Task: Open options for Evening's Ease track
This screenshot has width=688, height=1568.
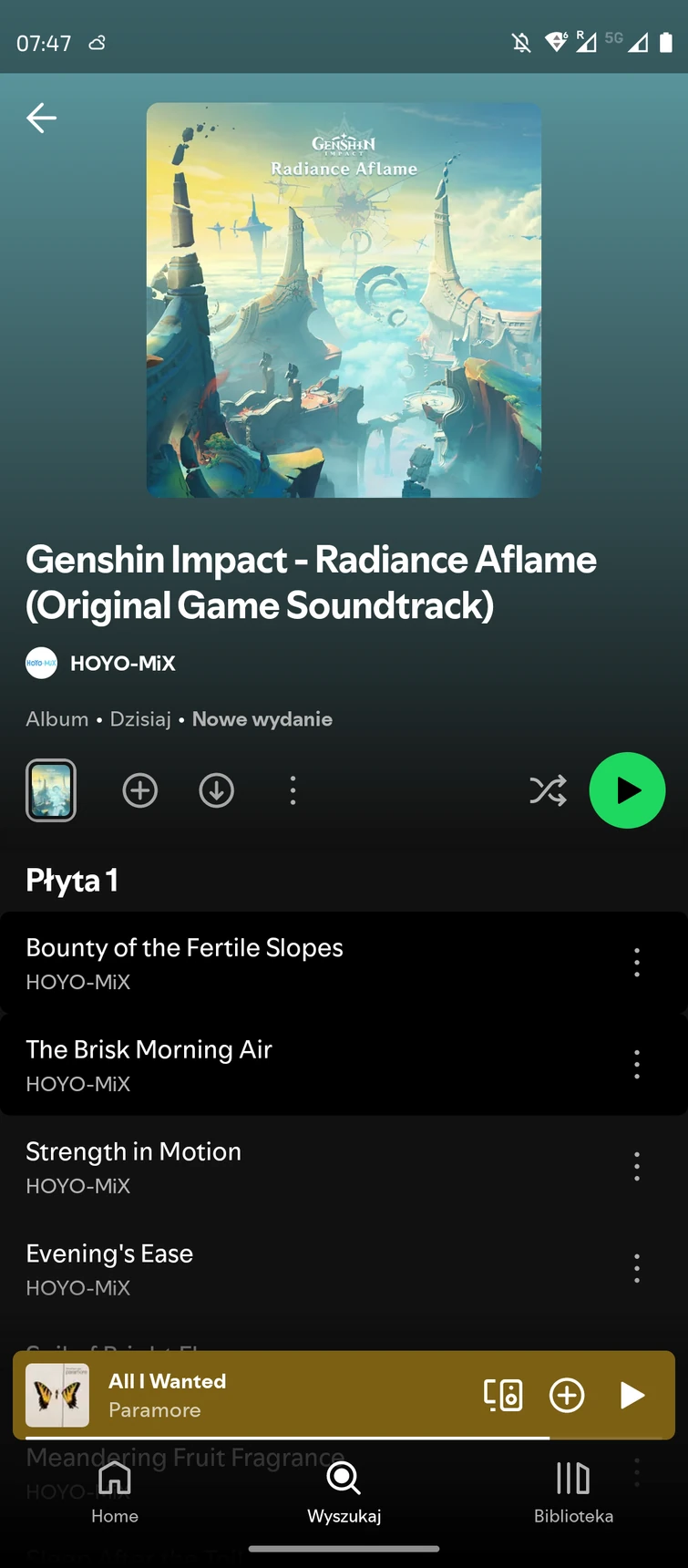Action: coord(636,1268)
